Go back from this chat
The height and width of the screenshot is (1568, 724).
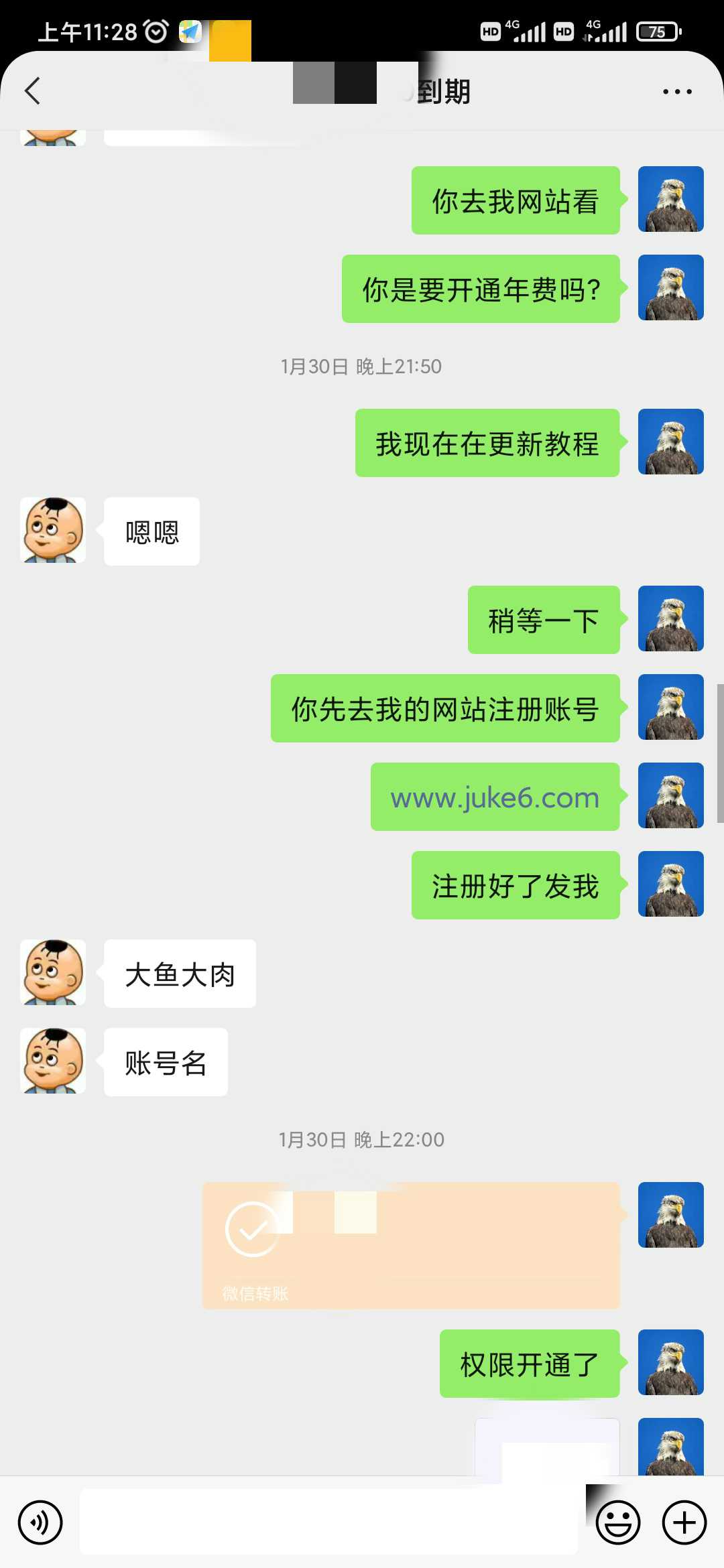[x=32, y=91]
